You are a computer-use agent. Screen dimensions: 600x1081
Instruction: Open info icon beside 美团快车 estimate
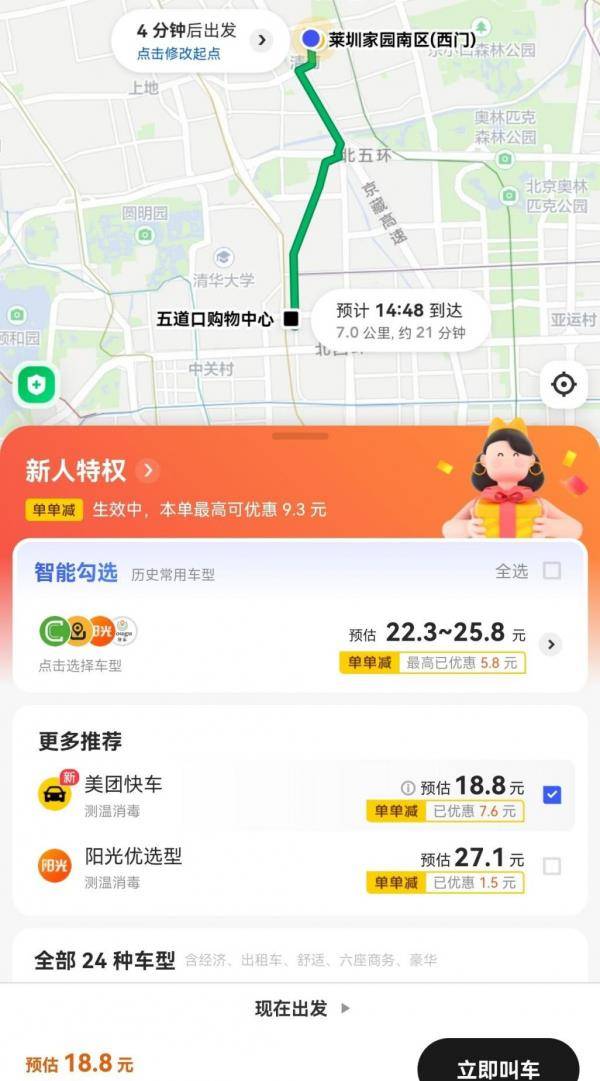pos(408,787)
